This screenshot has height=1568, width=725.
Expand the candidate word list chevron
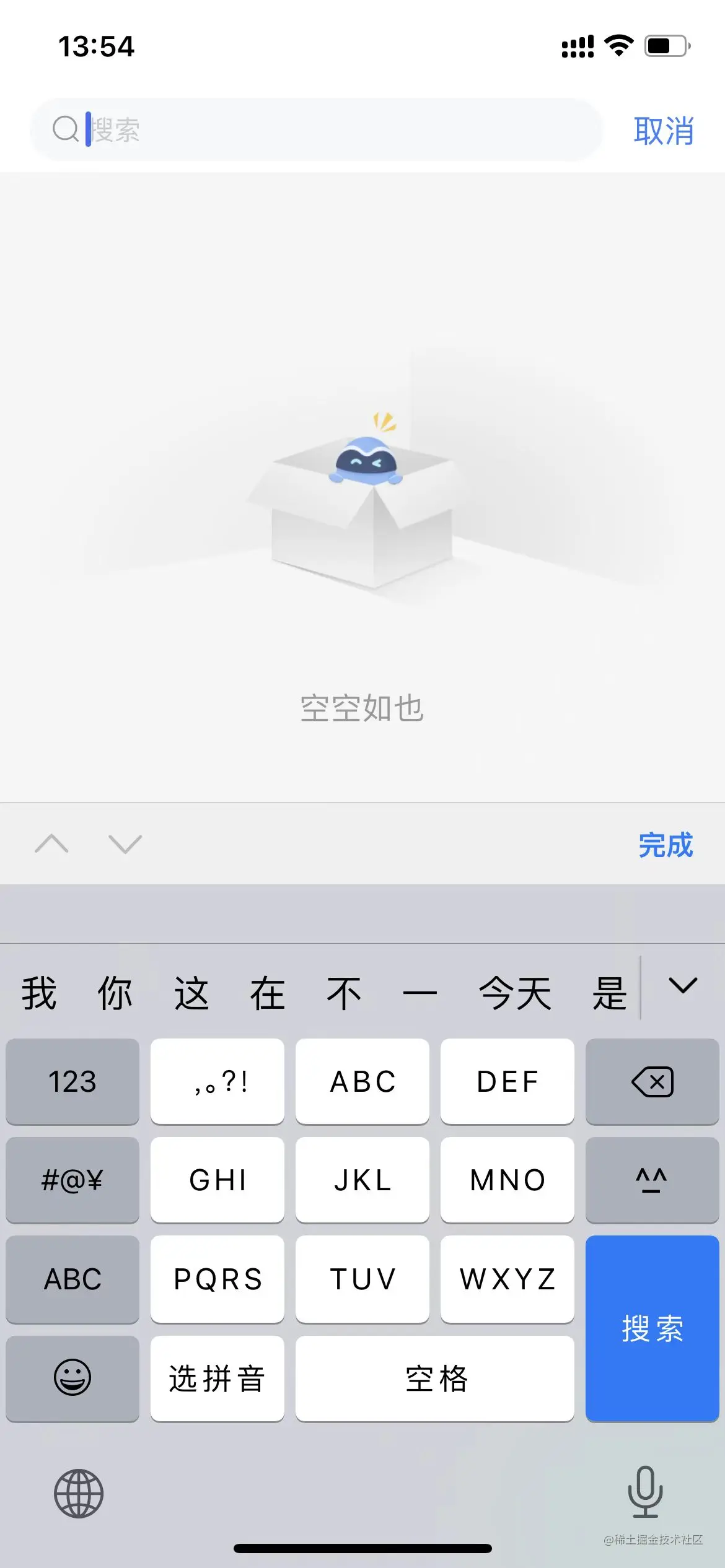pos(683,986)
